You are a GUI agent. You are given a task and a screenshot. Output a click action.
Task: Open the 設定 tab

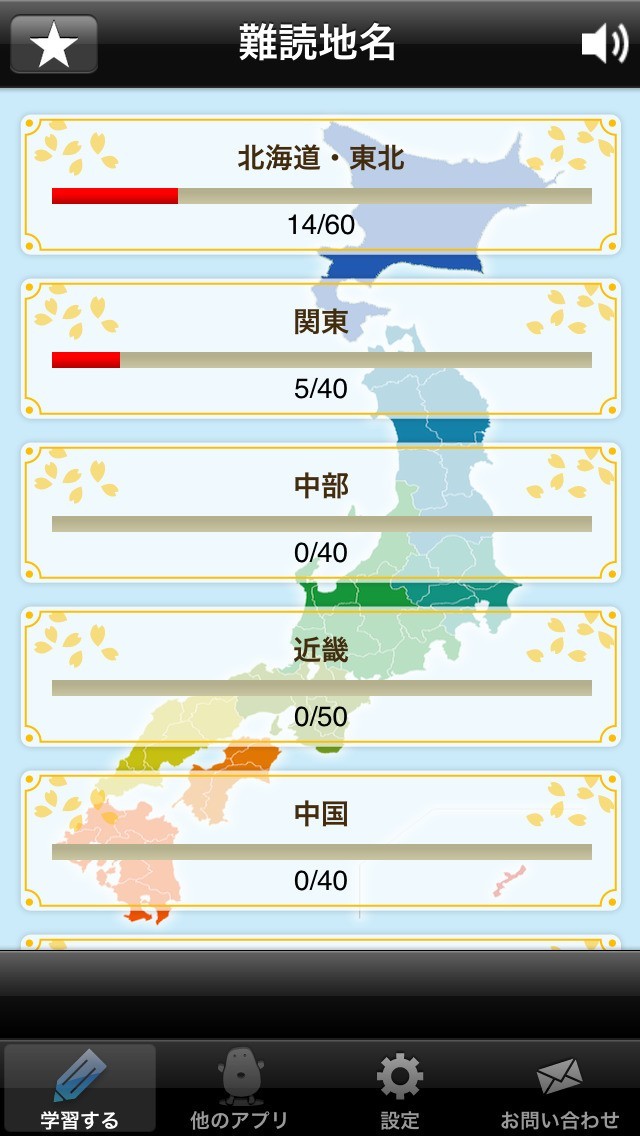pos(400,1089)
